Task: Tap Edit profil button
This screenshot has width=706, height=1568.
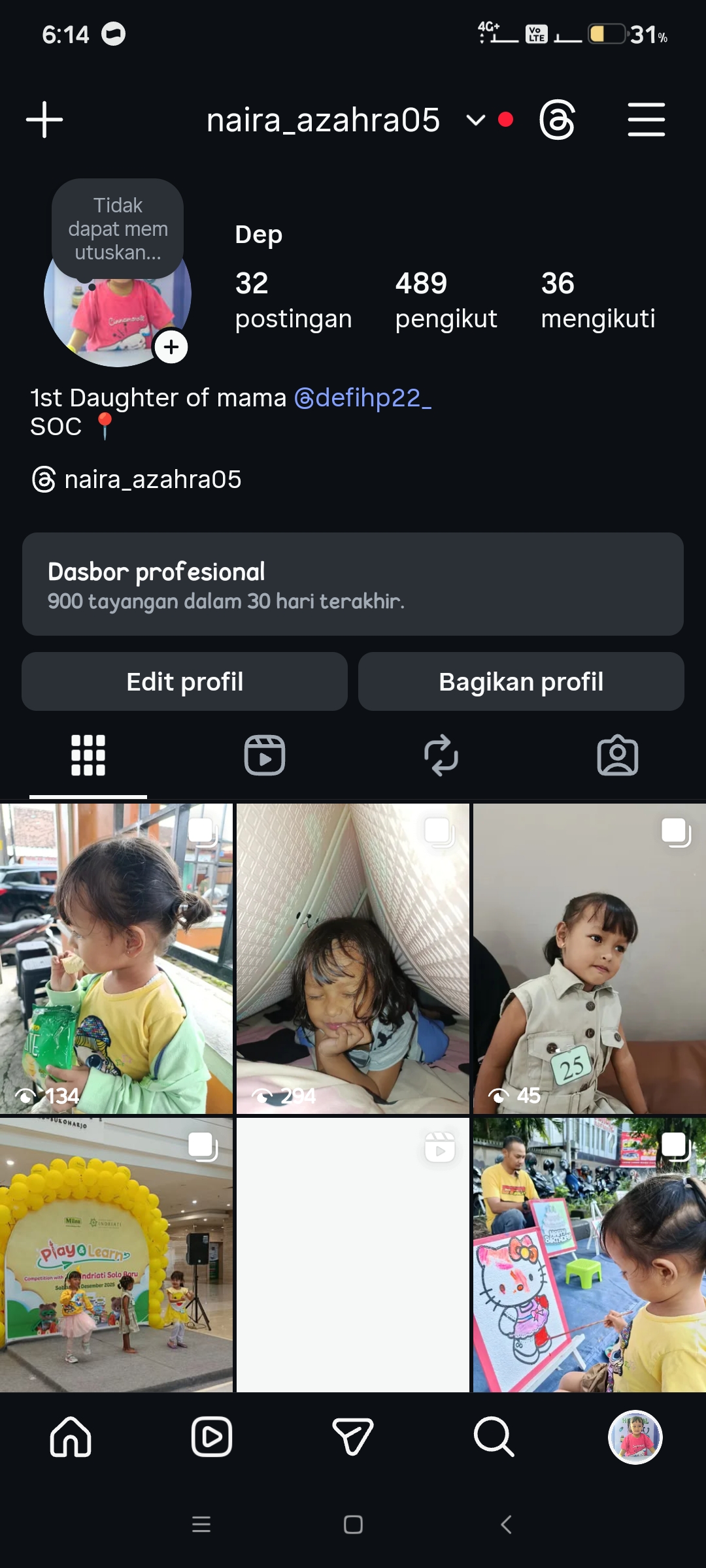Action: click(x=184, y=681)
